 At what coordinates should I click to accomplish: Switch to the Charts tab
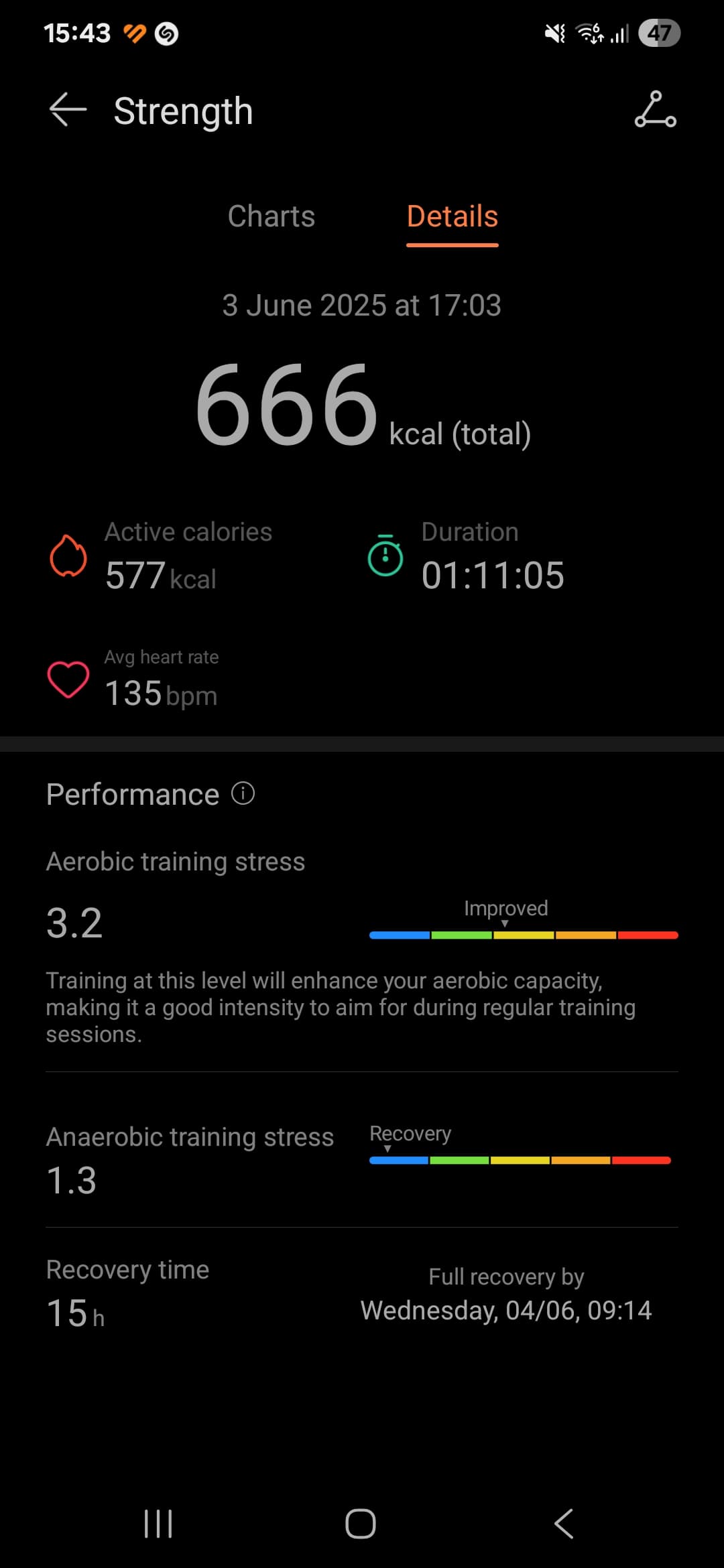[271, 216]
